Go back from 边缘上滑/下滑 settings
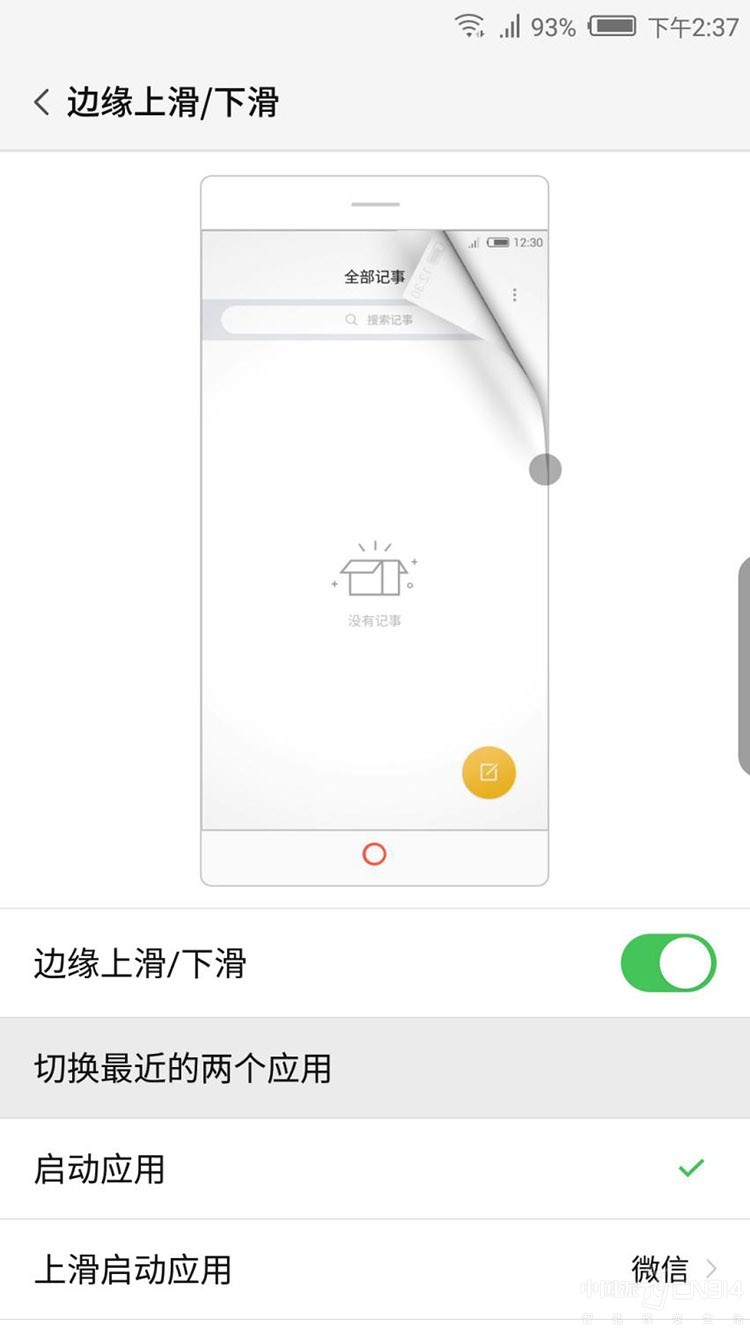Image resolution: width=750 pixels, height=1333 pixels. (42, 103)
